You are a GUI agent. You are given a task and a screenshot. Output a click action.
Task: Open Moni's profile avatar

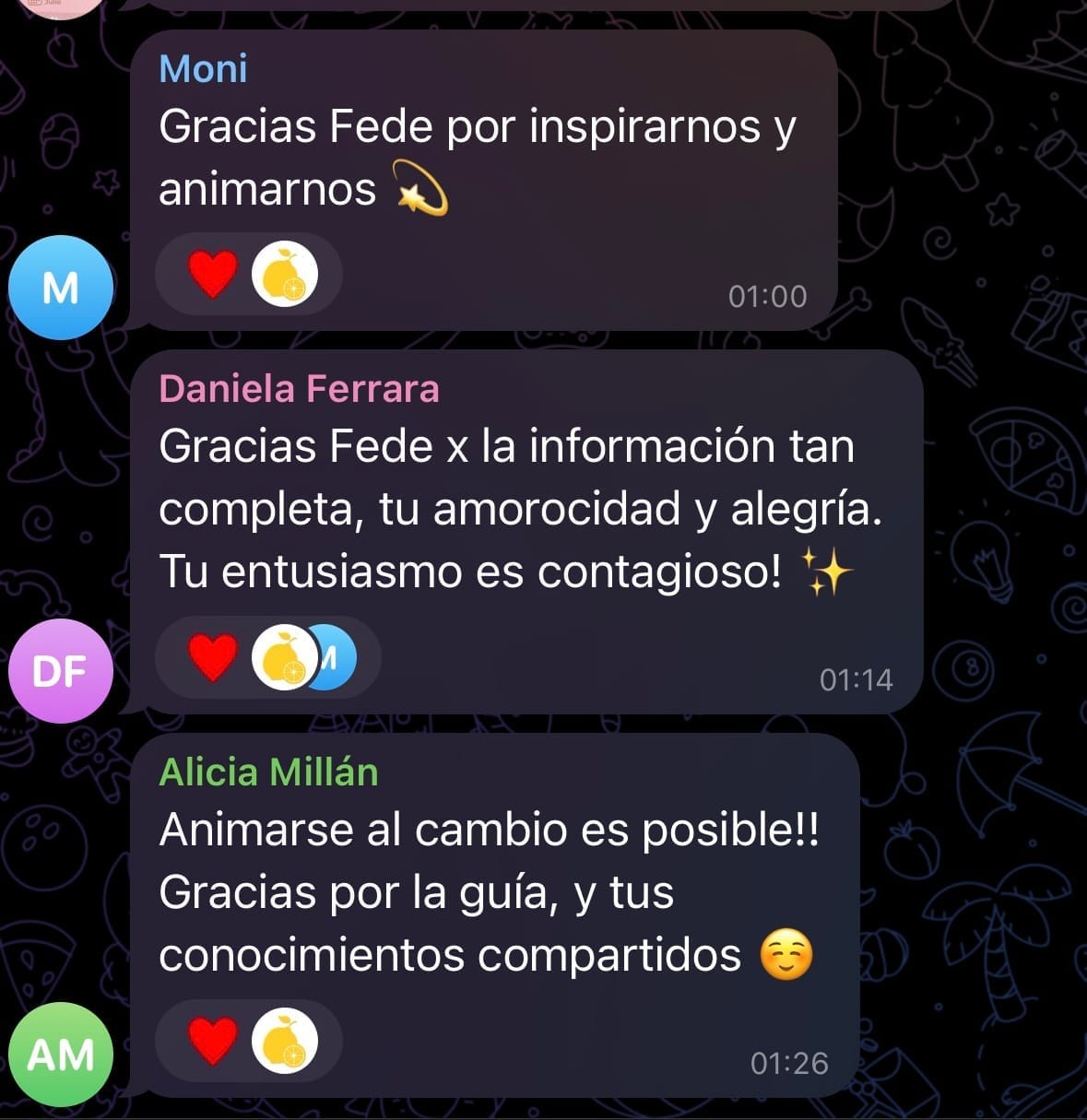(61, 289)
